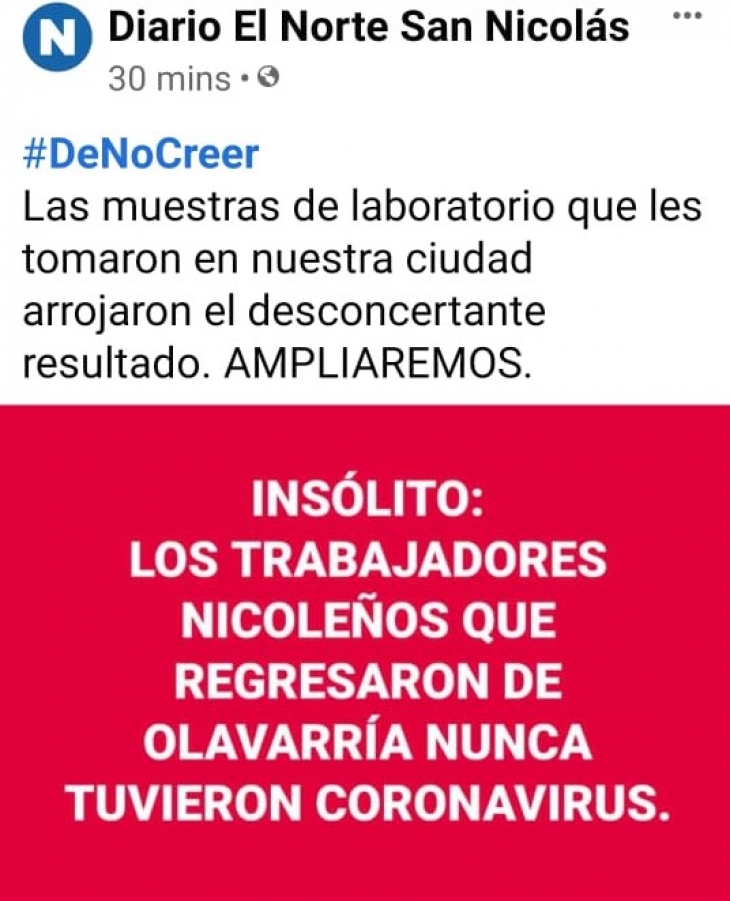
Task: Open the red INSÓLITO post image
Action: (x=365, y=652)
